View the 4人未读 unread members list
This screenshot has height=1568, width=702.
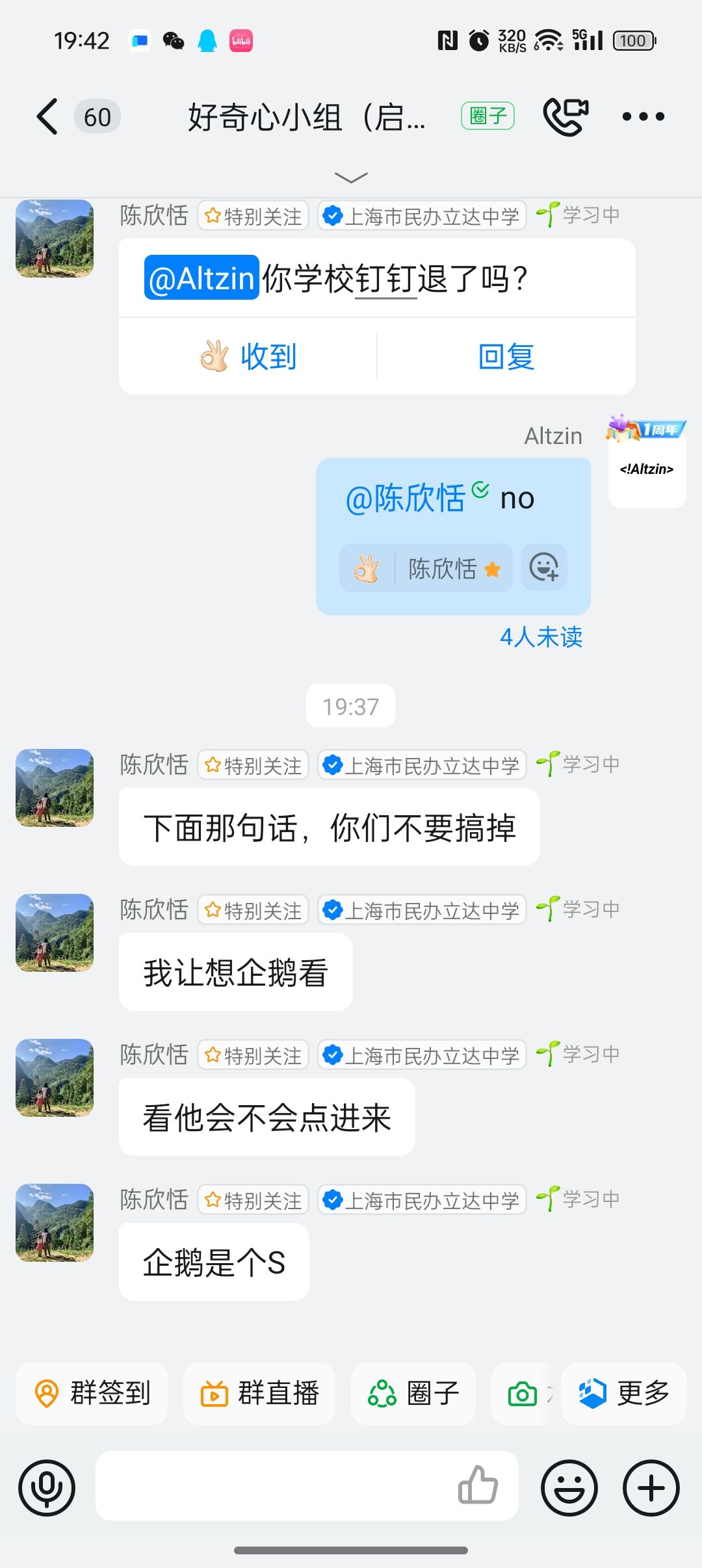coord(541,637)
